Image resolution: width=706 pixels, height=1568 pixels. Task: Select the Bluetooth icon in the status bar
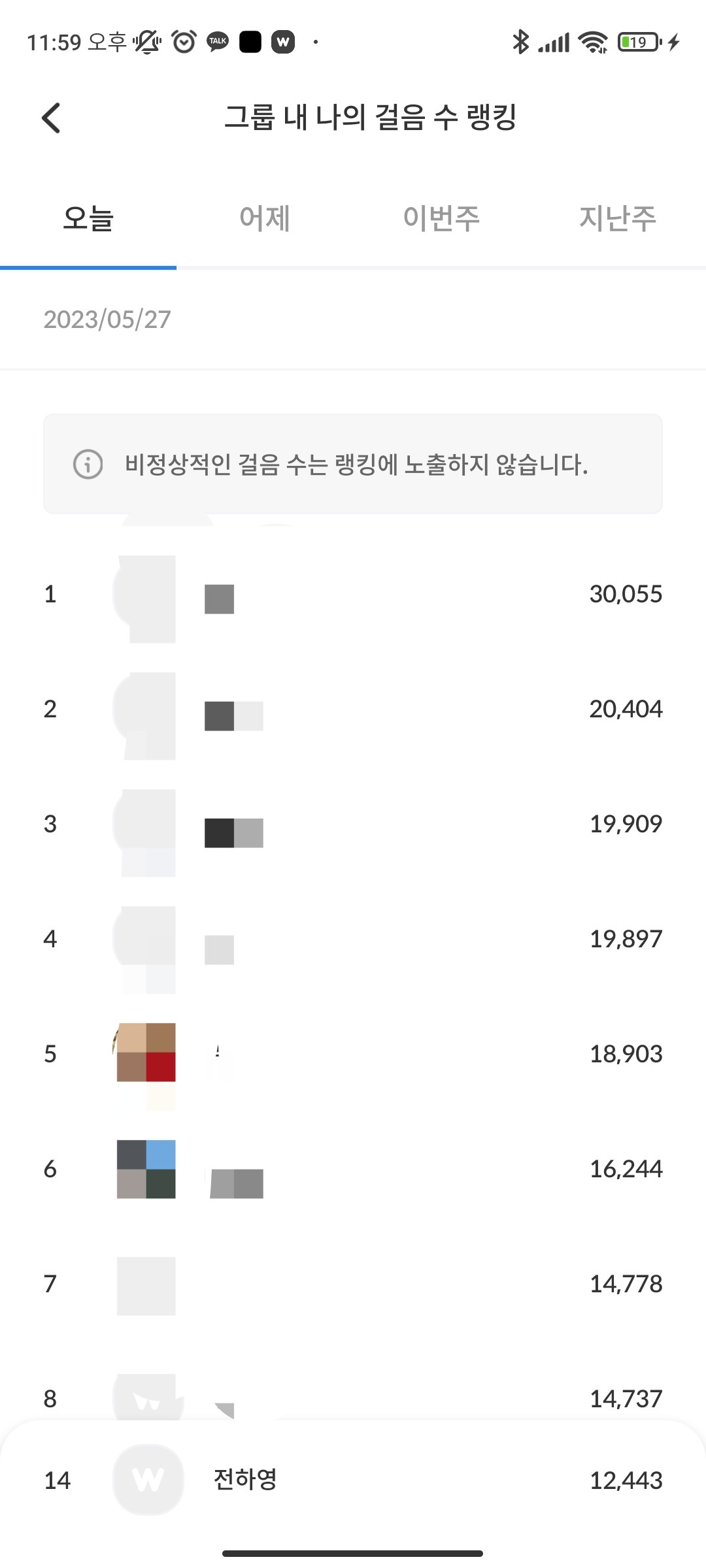click(x=521, y=42)
